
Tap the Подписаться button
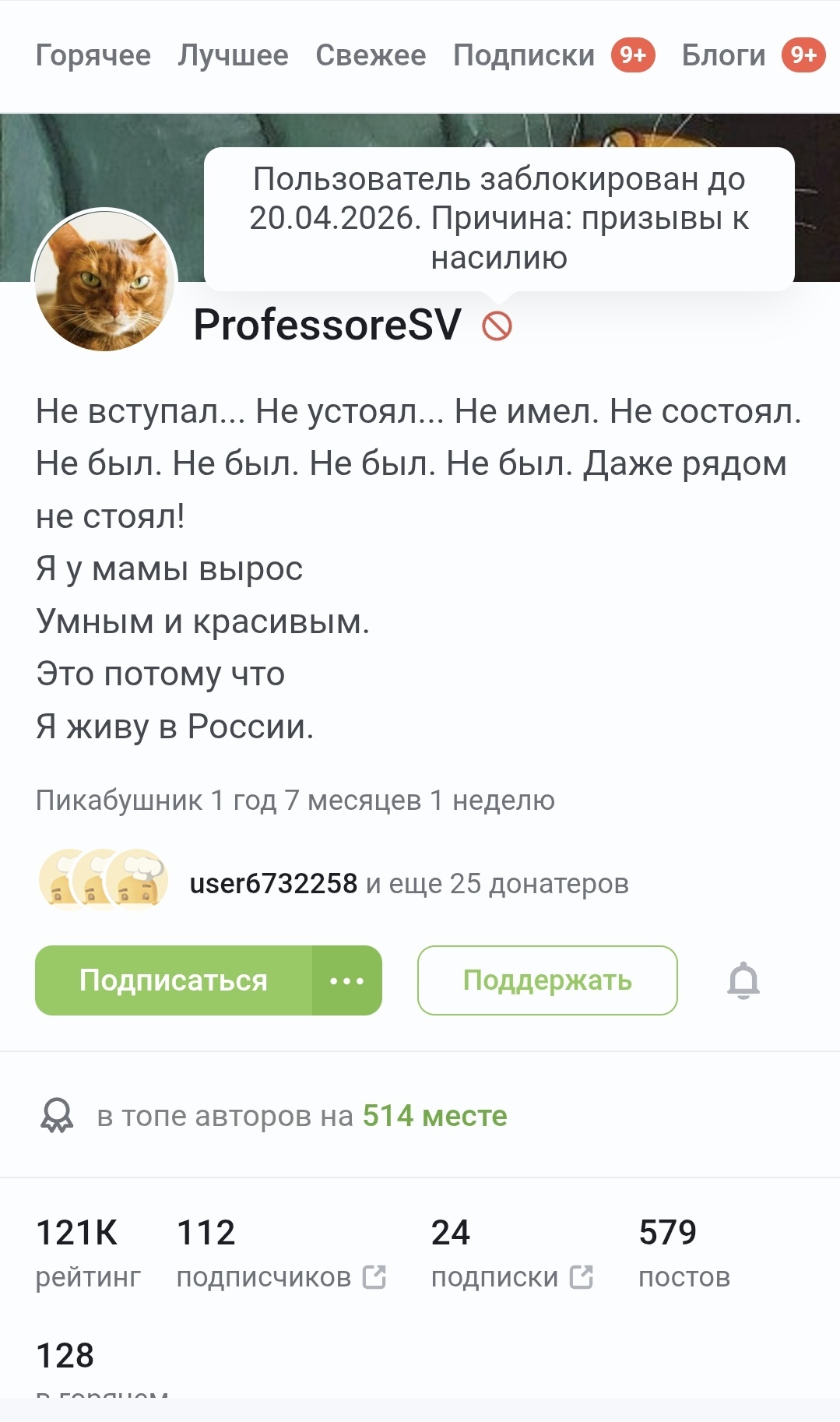(x=174, y=980)
